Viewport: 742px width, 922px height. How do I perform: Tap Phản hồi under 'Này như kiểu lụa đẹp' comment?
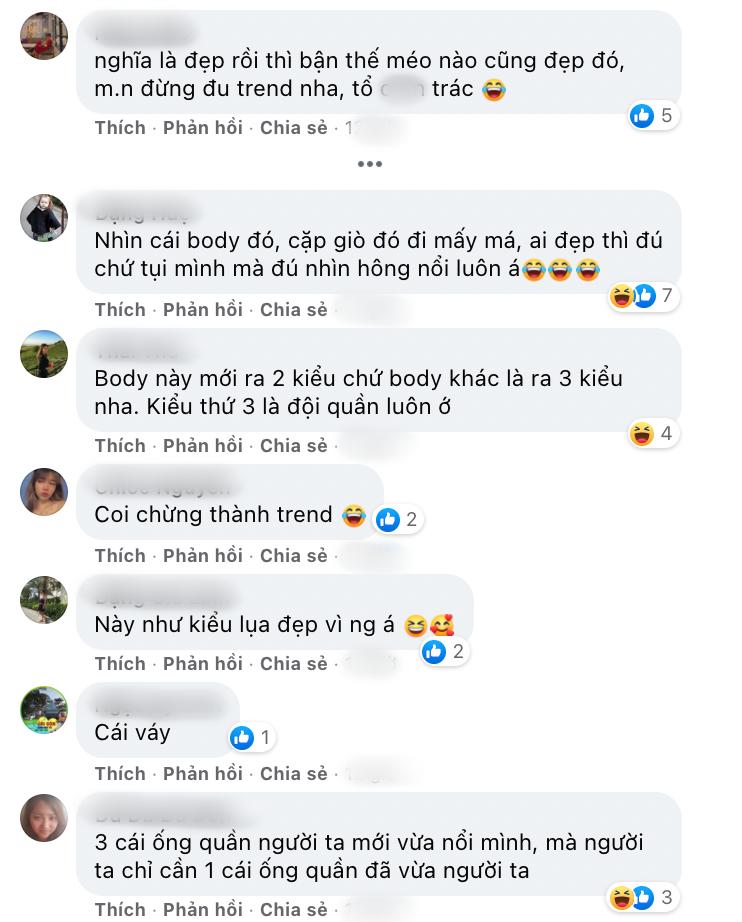coord(203,663)
